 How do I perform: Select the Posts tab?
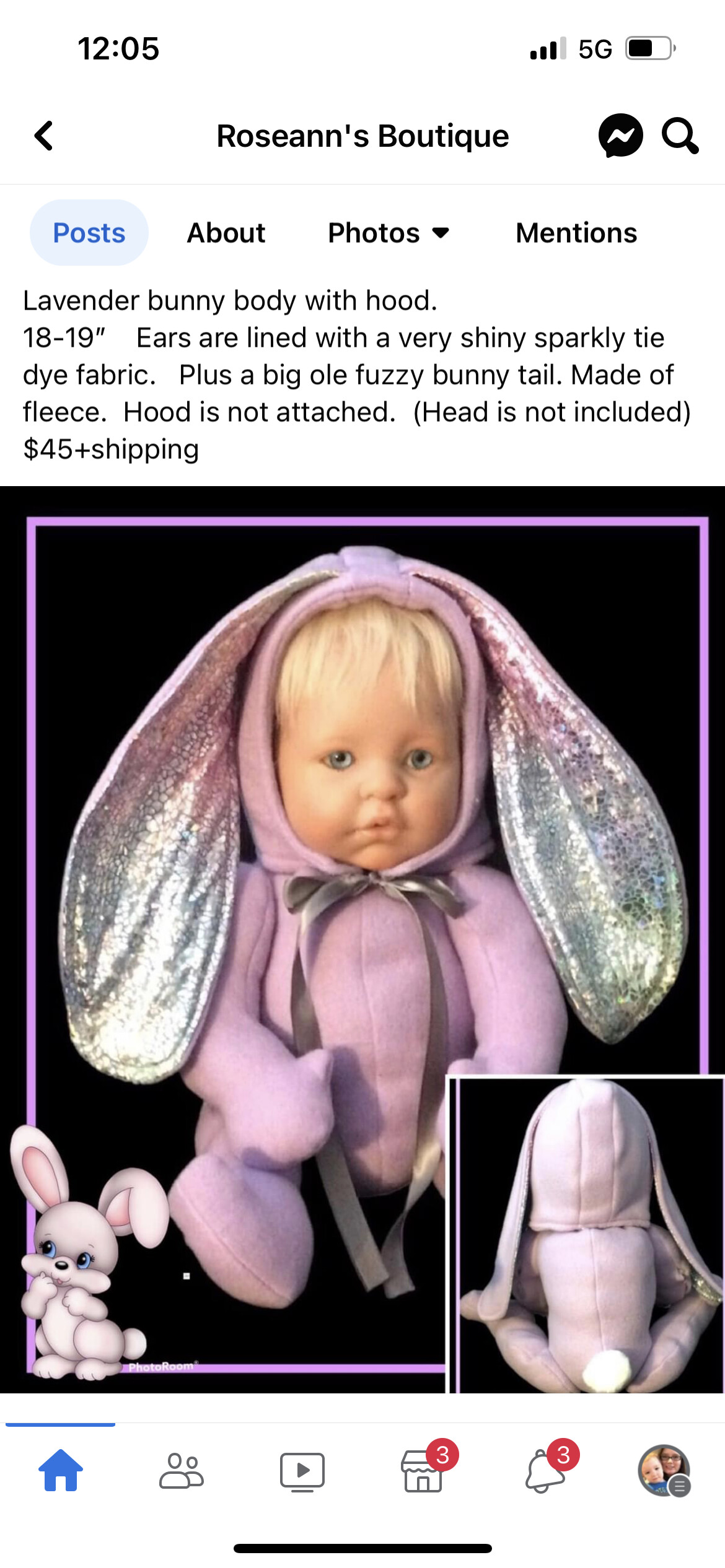pos(89,233)
